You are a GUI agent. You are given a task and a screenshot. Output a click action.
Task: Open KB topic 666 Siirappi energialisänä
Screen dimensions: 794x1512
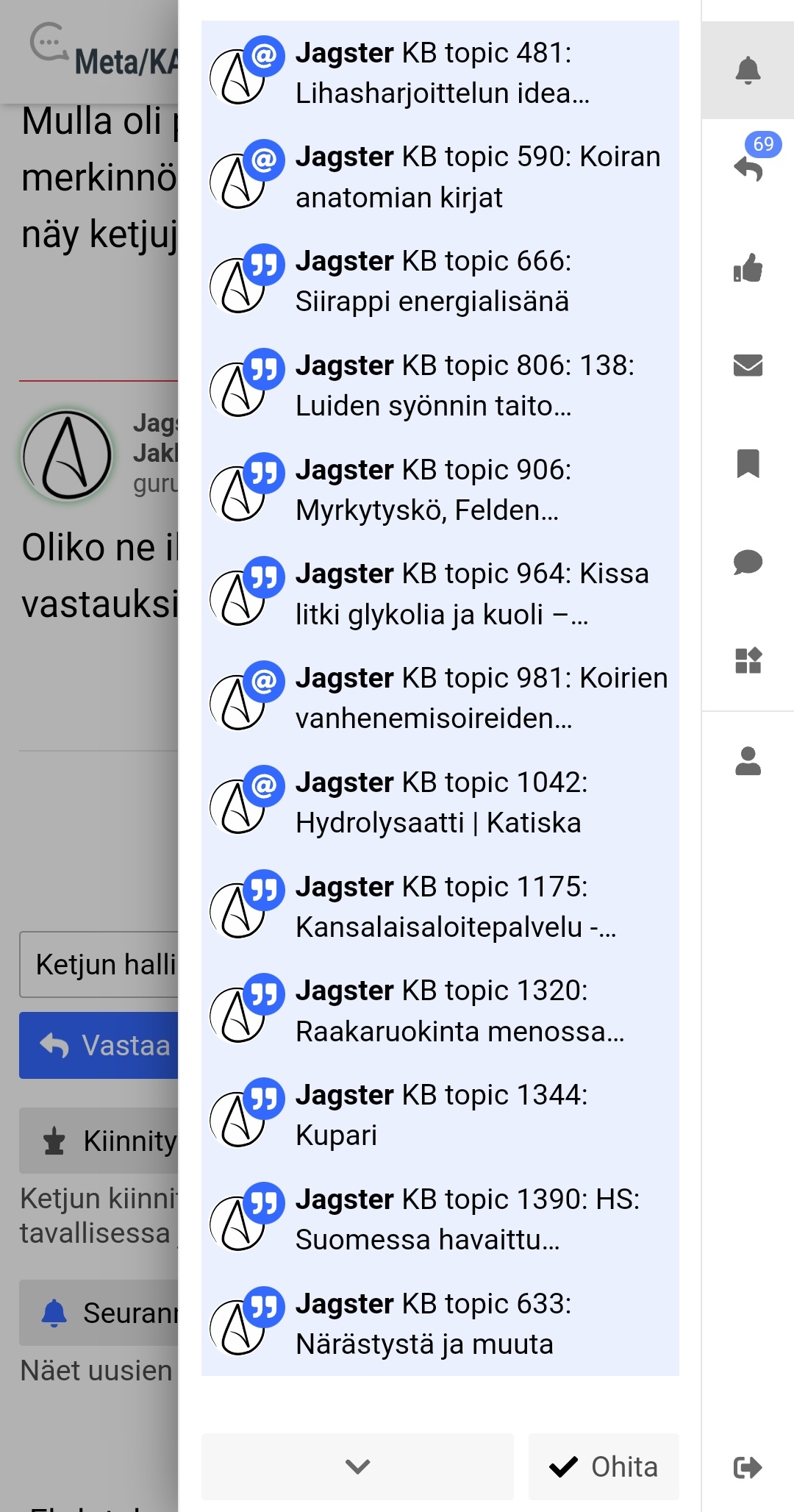(x=440, y=281)
